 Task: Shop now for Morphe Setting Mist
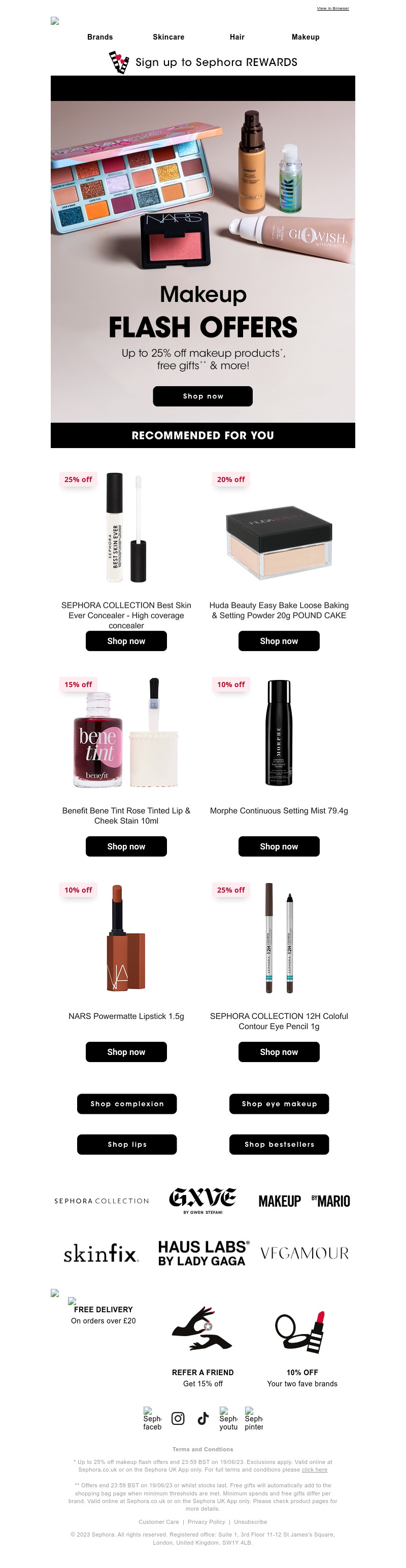[x=279, y=847]
